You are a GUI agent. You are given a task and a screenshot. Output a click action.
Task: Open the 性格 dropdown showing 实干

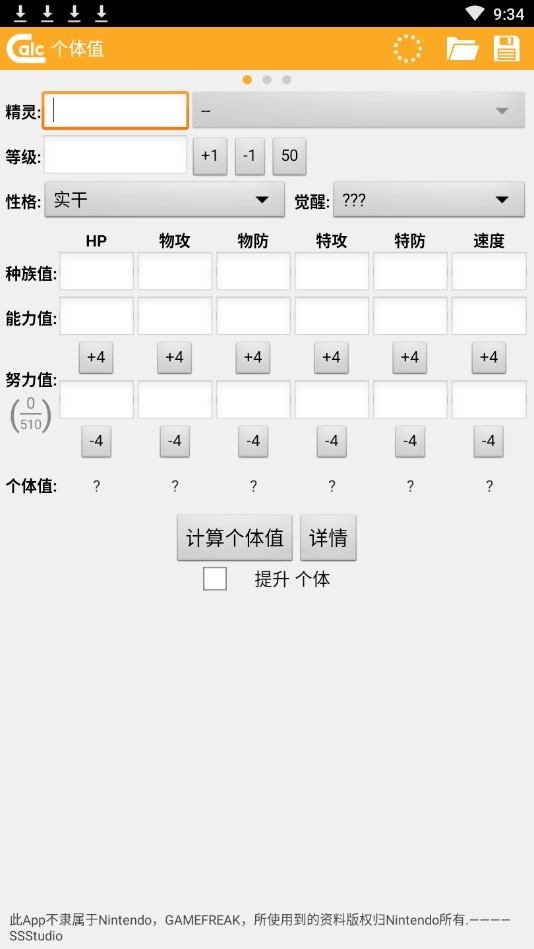164,199
